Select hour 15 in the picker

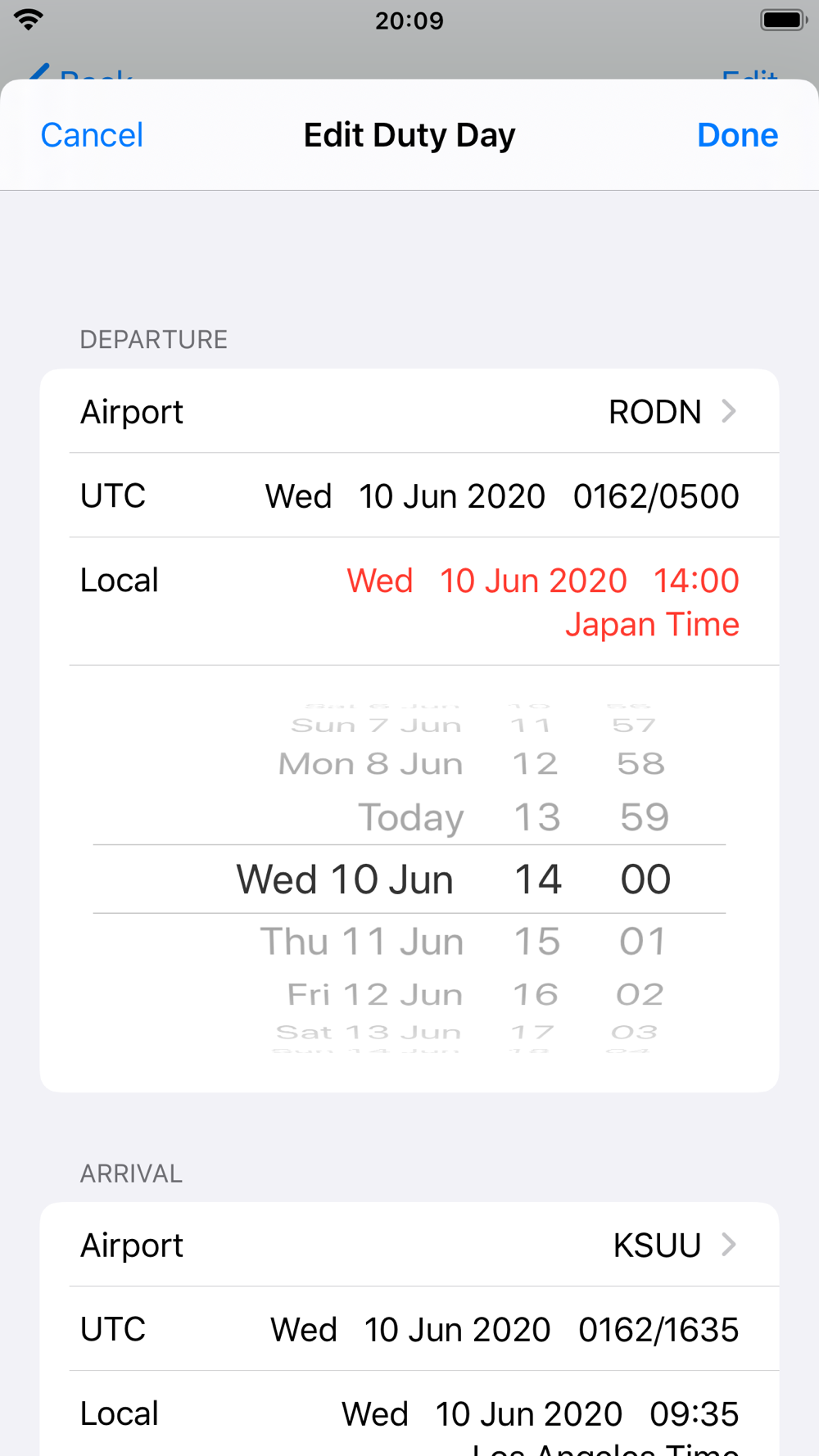click(x=537, y=941)
